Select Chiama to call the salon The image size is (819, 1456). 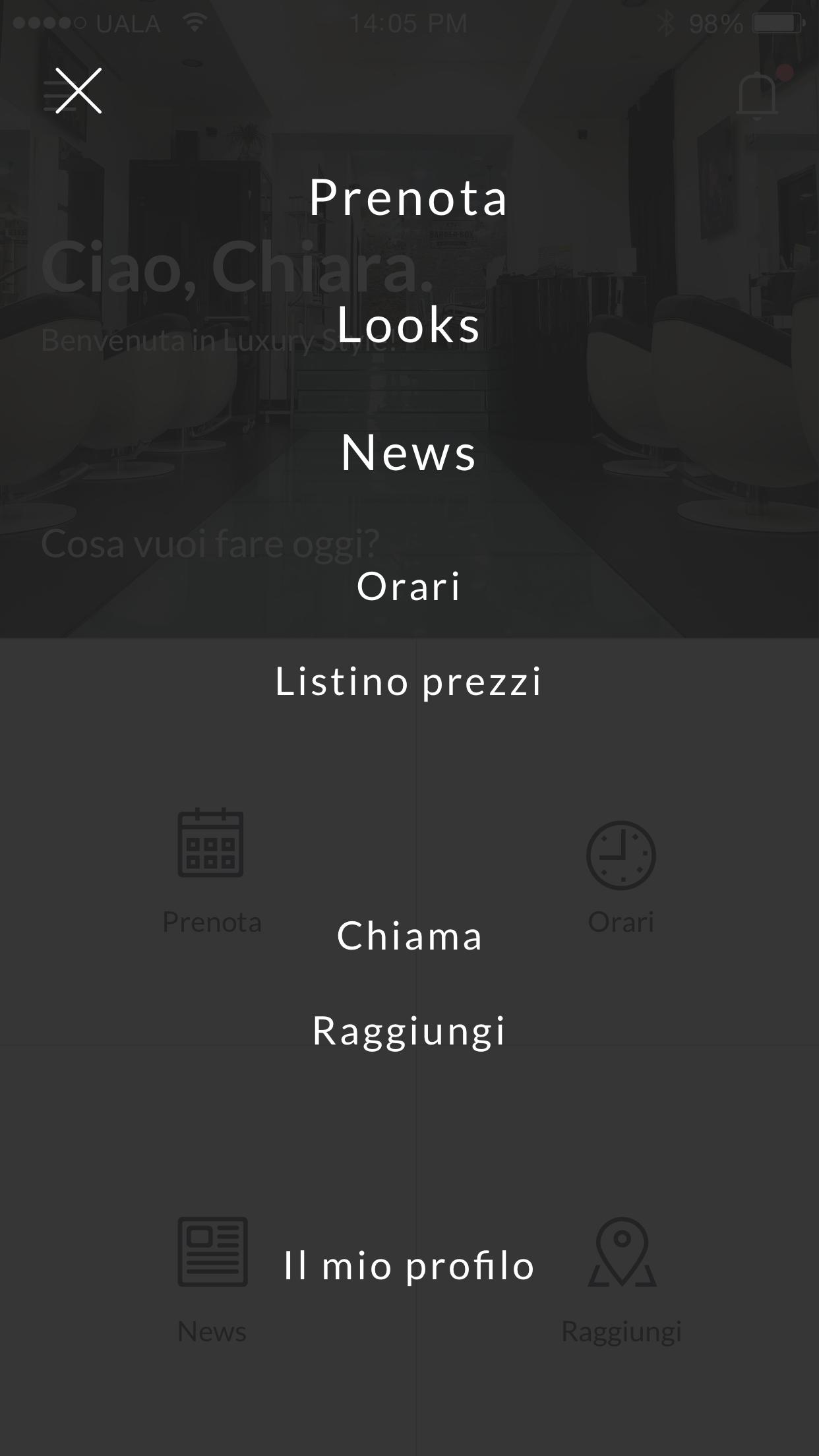point(409,936)
